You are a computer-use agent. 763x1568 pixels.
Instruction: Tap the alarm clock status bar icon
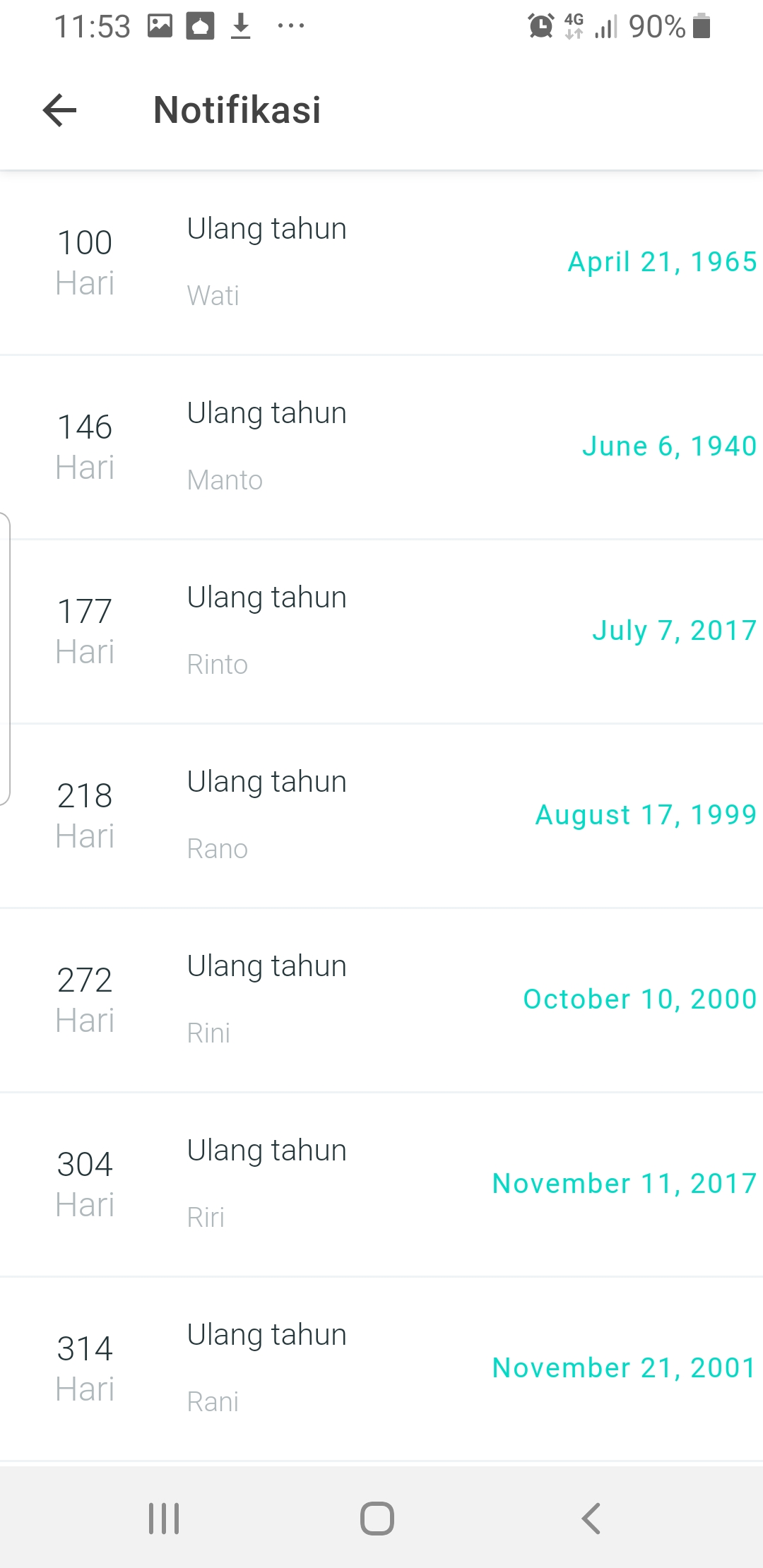[x=540, y=27]
